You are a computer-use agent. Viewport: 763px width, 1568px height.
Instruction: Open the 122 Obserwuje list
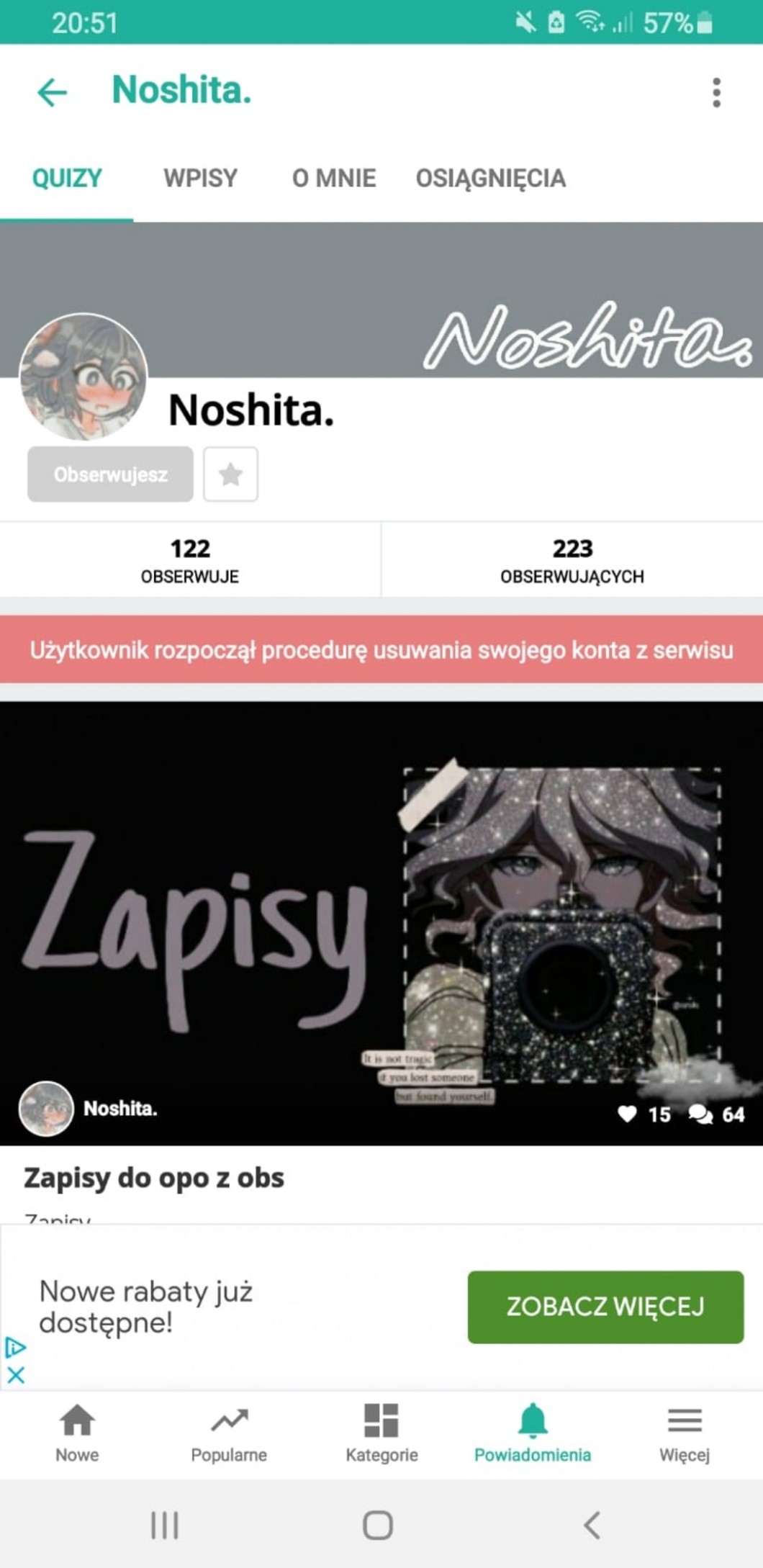click(190, 560)
